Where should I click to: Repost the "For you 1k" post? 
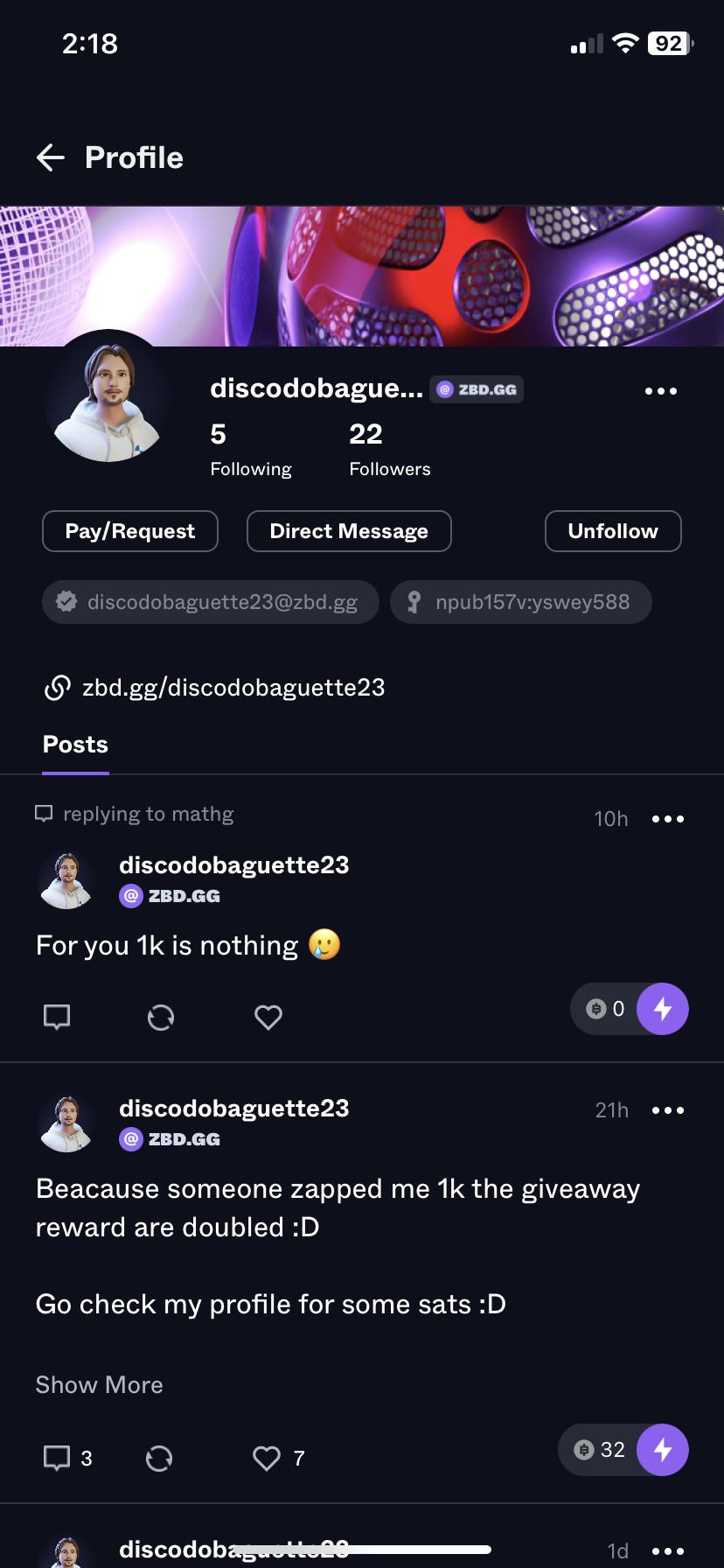pyautogui.click(x=161, y=1017)
